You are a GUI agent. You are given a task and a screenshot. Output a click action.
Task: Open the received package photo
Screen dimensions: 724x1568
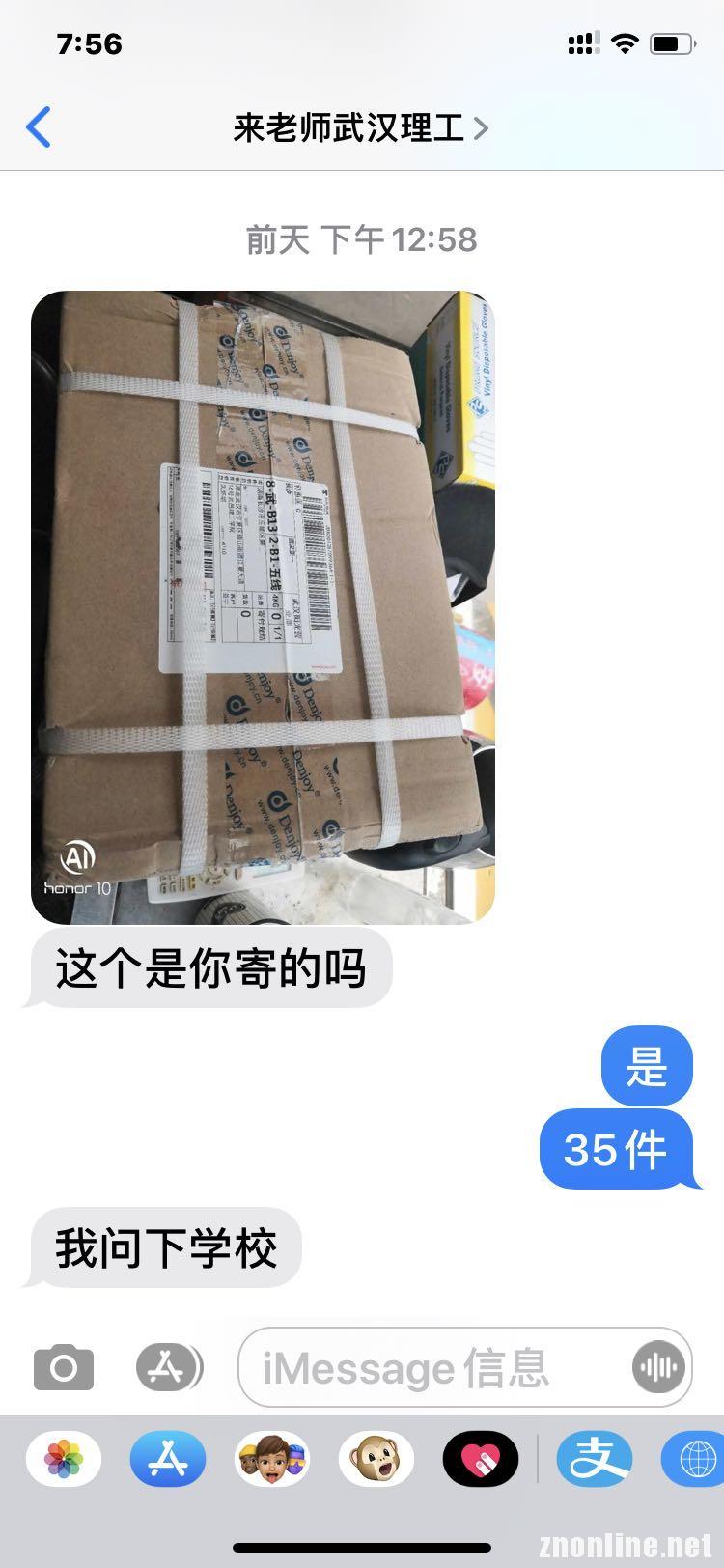tap(263, 606)
